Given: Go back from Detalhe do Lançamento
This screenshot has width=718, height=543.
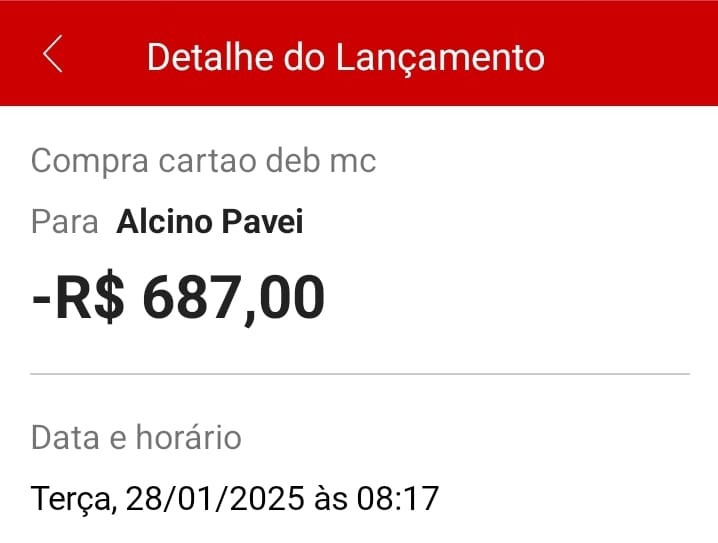Looking at the screenshot, I should [53, 54].
